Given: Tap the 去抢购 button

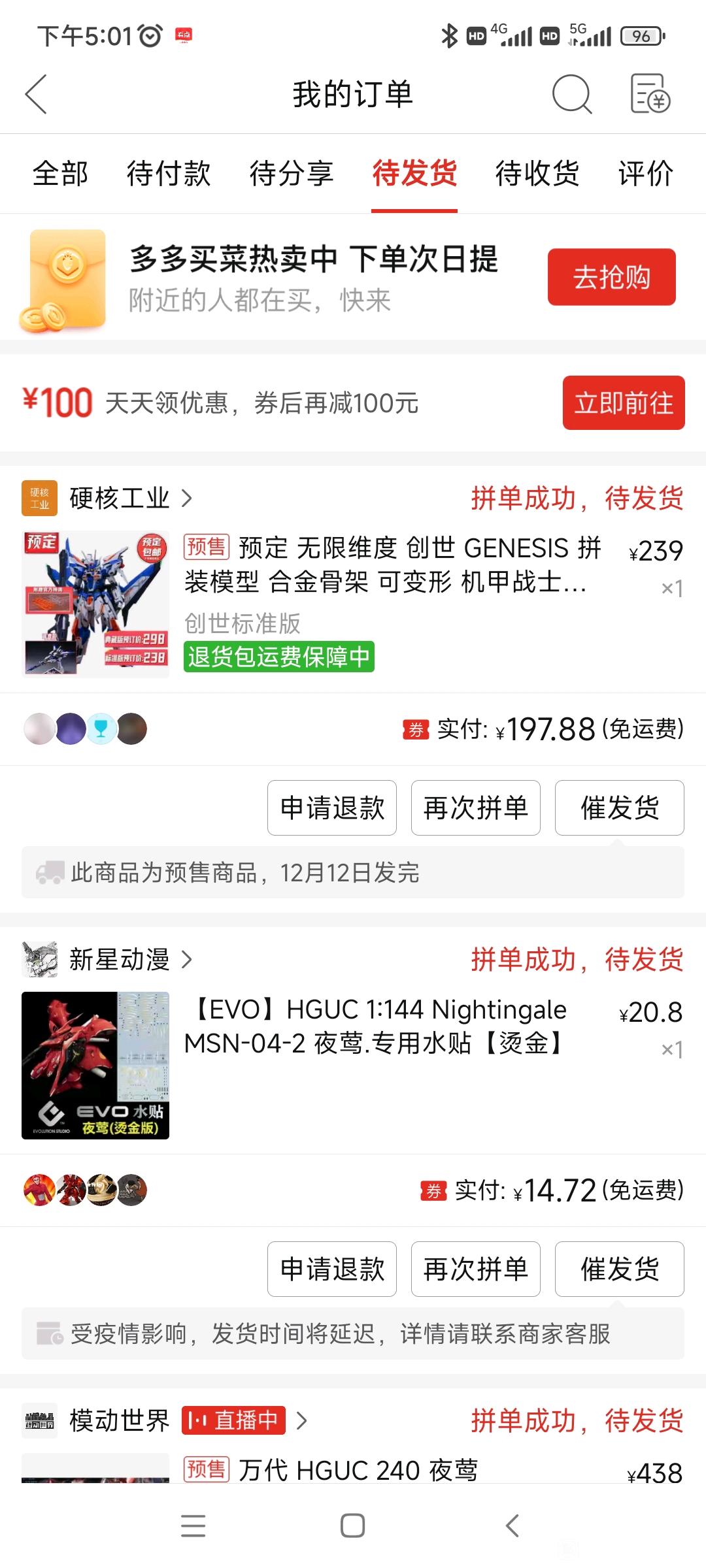Looking at the screenshot, I should 611,277.
